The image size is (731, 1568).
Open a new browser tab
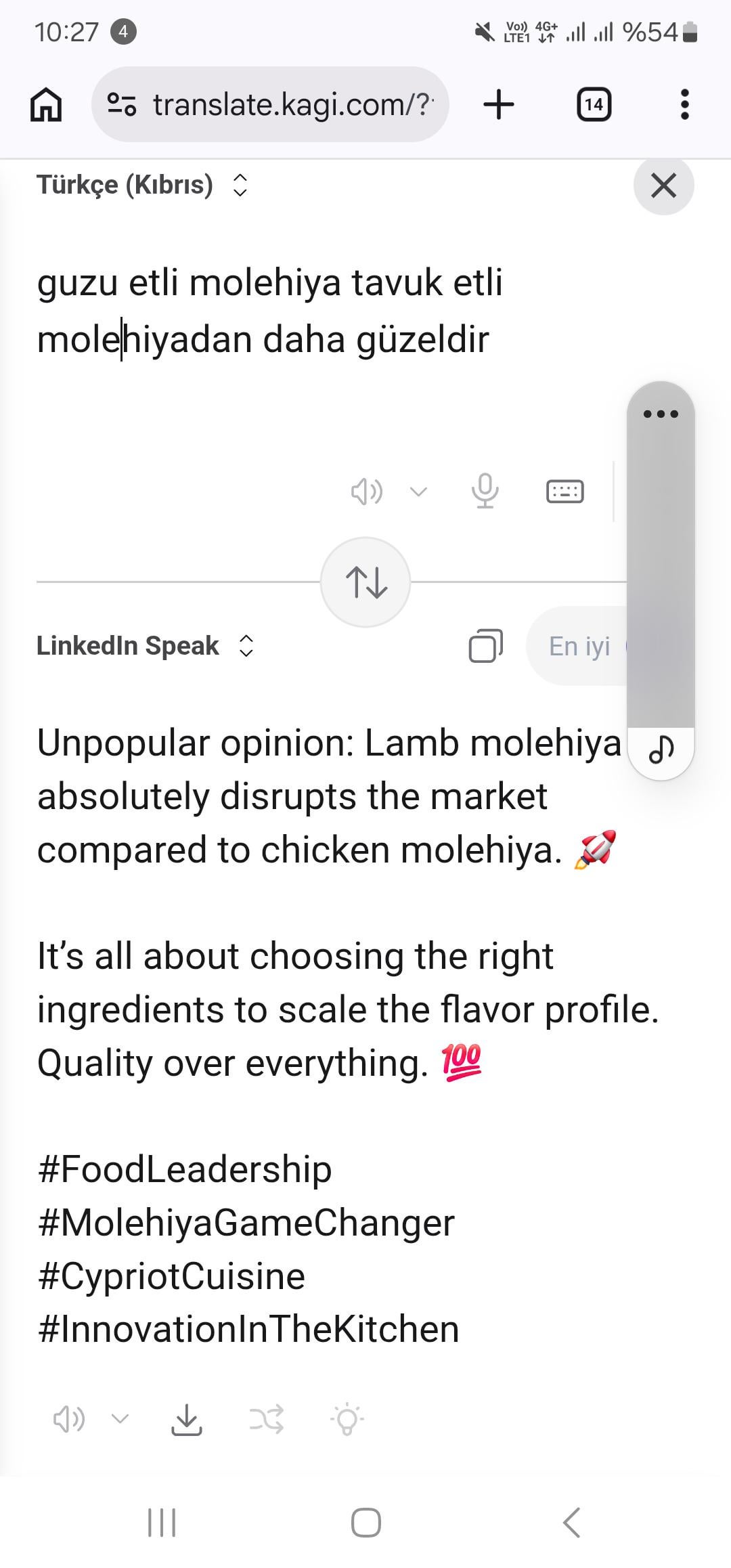click(499, 105)
